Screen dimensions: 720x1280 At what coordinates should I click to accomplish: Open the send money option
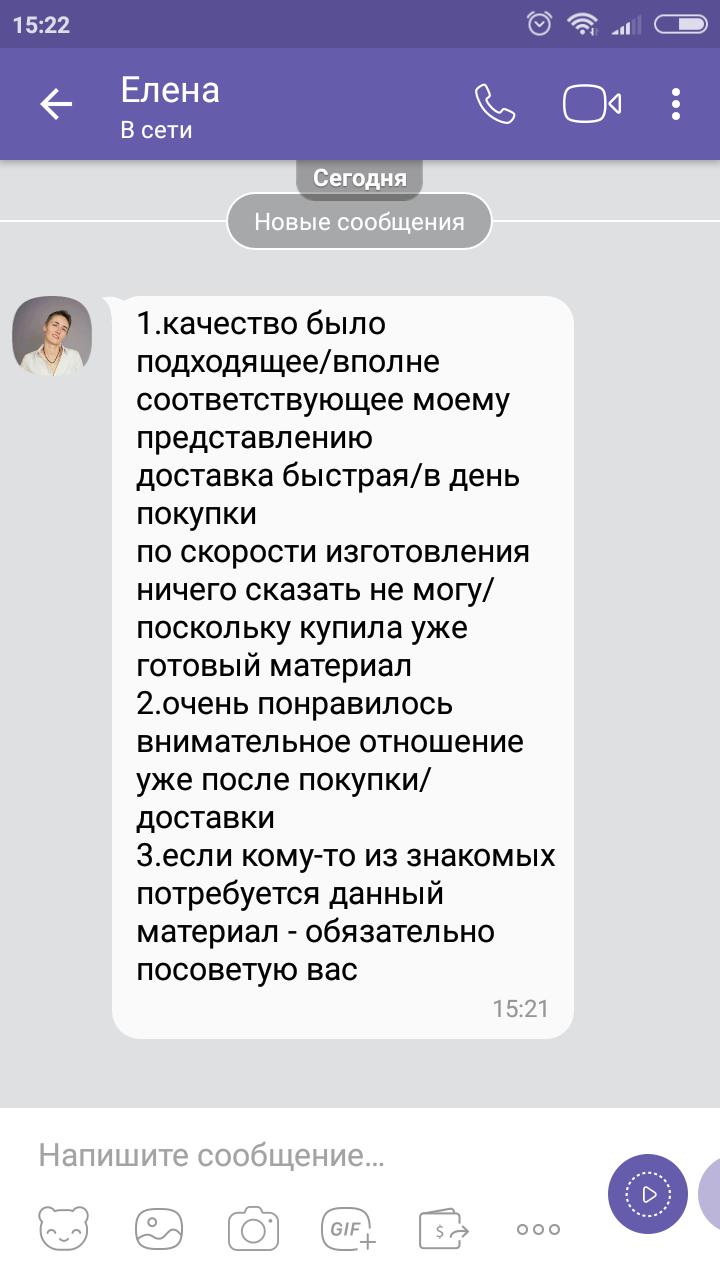[444, 1229]
